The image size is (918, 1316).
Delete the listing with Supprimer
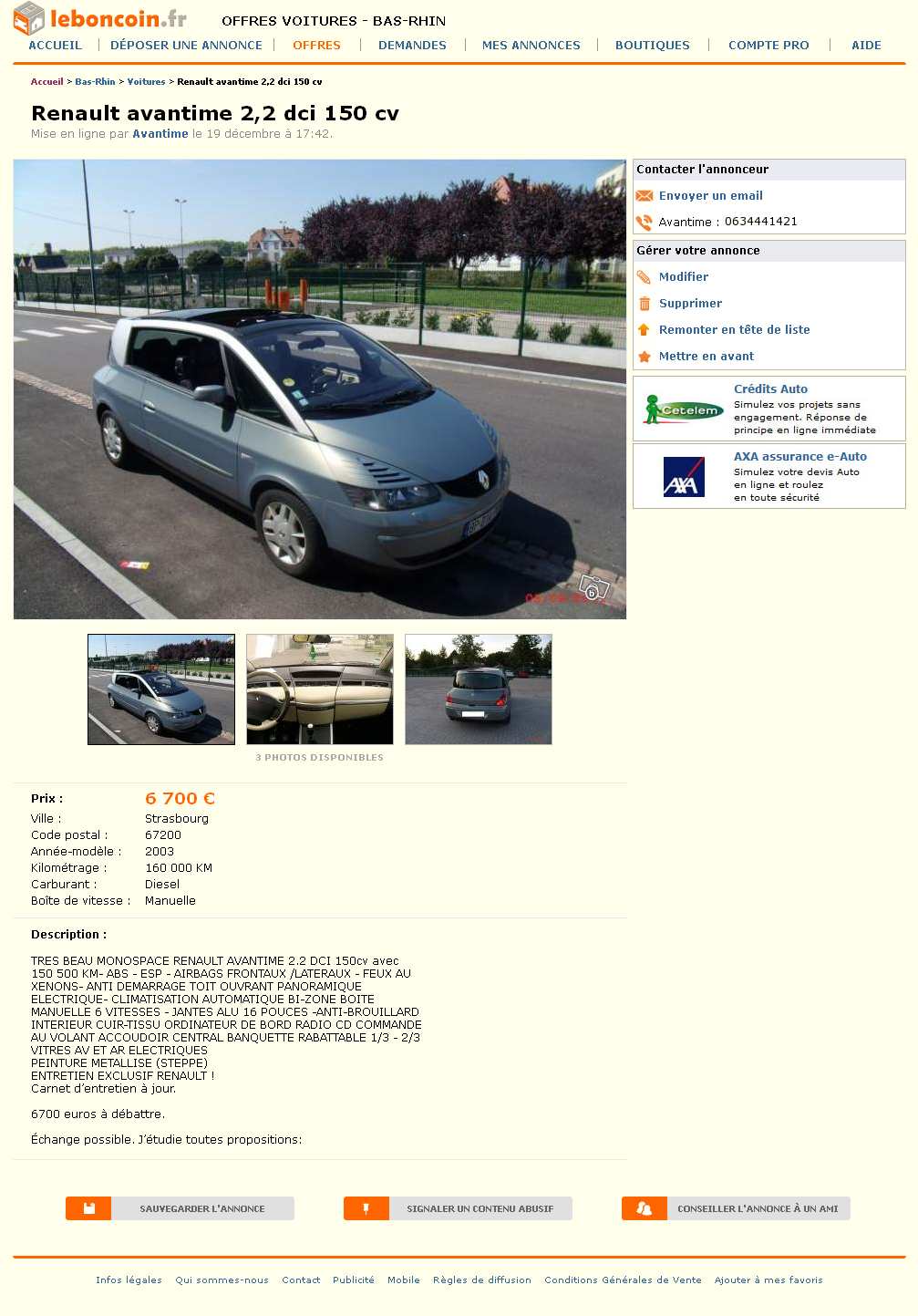[x=690, y=304]
